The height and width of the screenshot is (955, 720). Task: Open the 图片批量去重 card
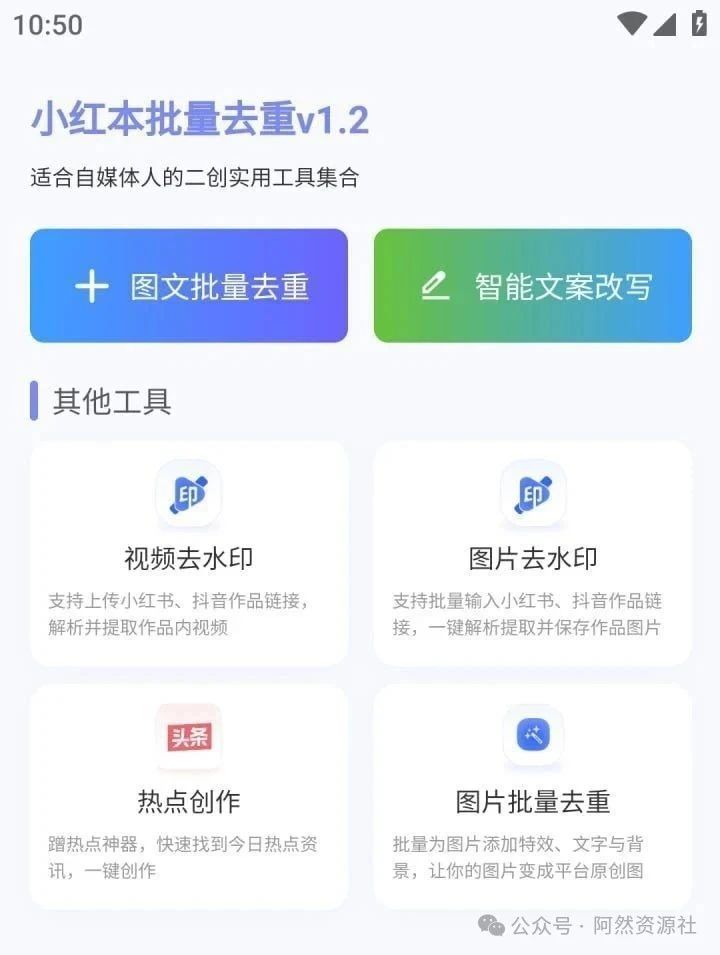tap(533, 796)
